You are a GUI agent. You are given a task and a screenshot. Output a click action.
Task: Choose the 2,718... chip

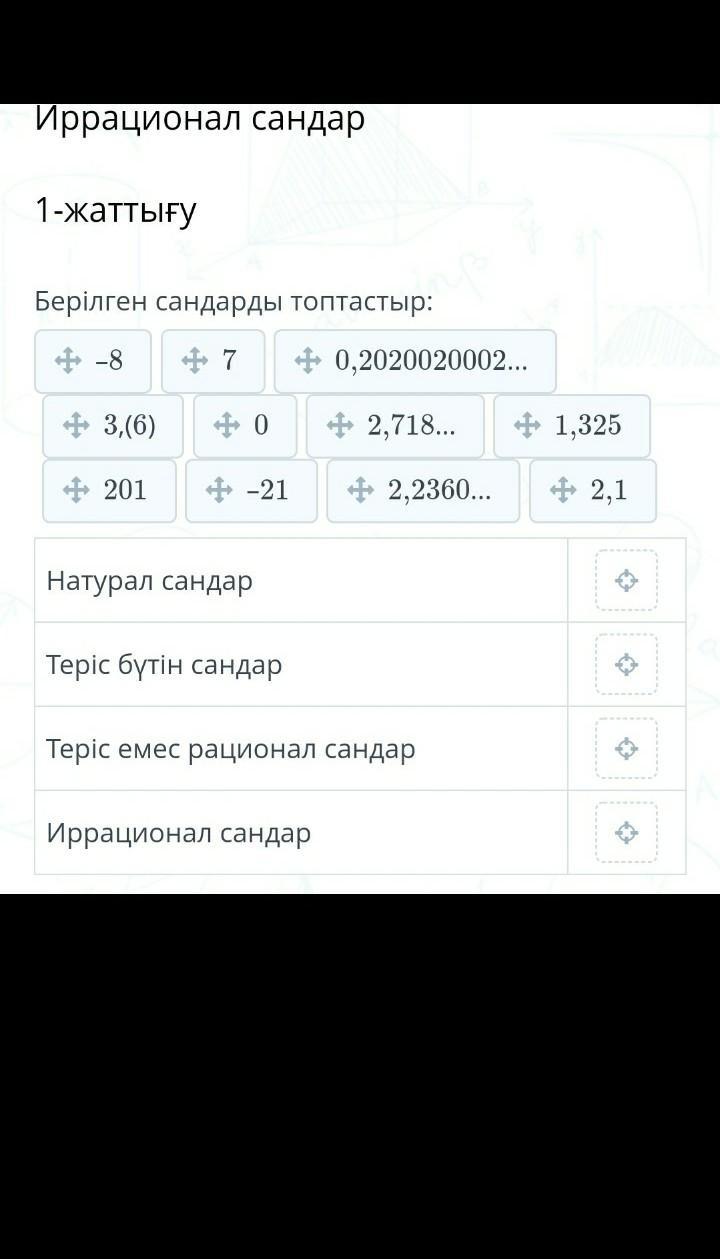[395, 426]
